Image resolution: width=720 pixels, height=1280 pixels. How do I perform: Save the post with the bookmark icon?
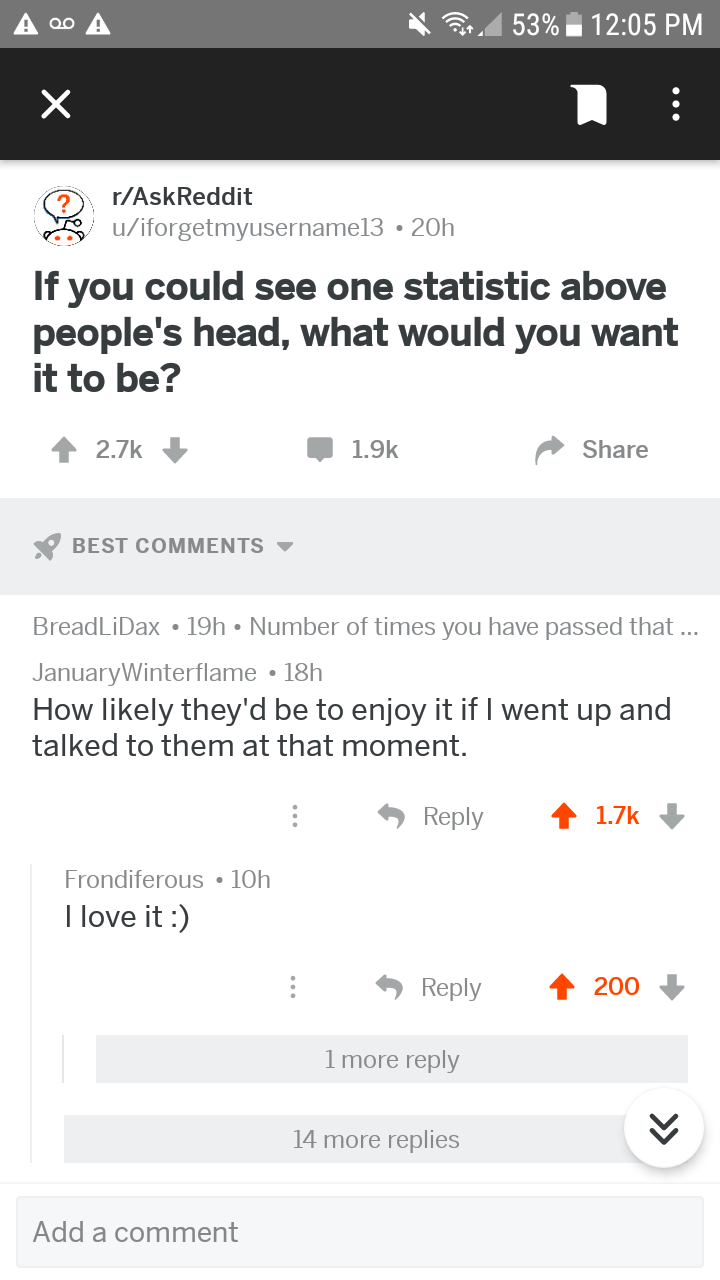[x=589, y=104]
